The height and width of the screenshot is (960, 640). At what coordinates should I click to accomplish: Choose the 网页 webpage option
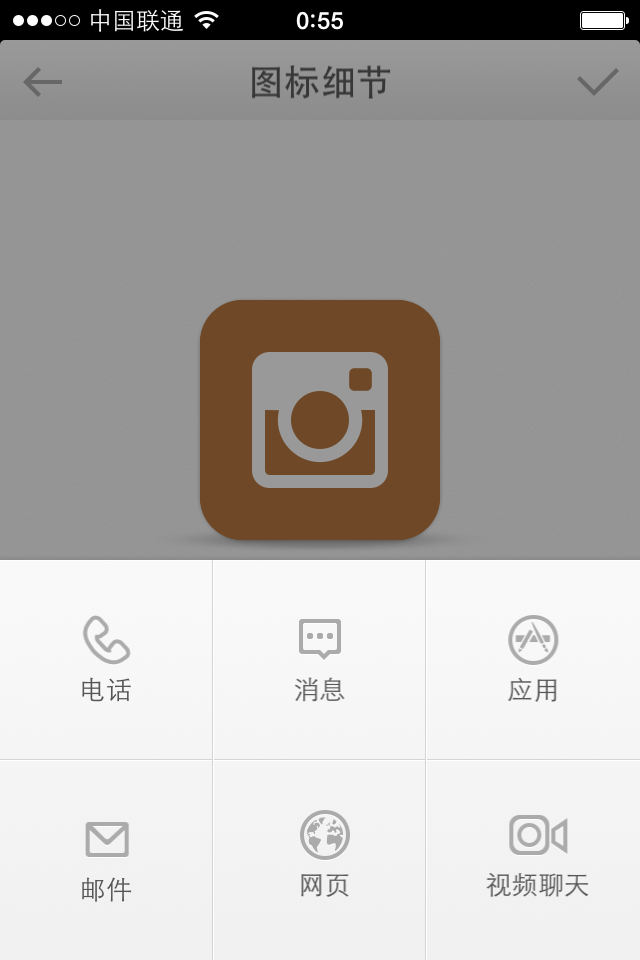pyautogui.click(x=324, y=856)
